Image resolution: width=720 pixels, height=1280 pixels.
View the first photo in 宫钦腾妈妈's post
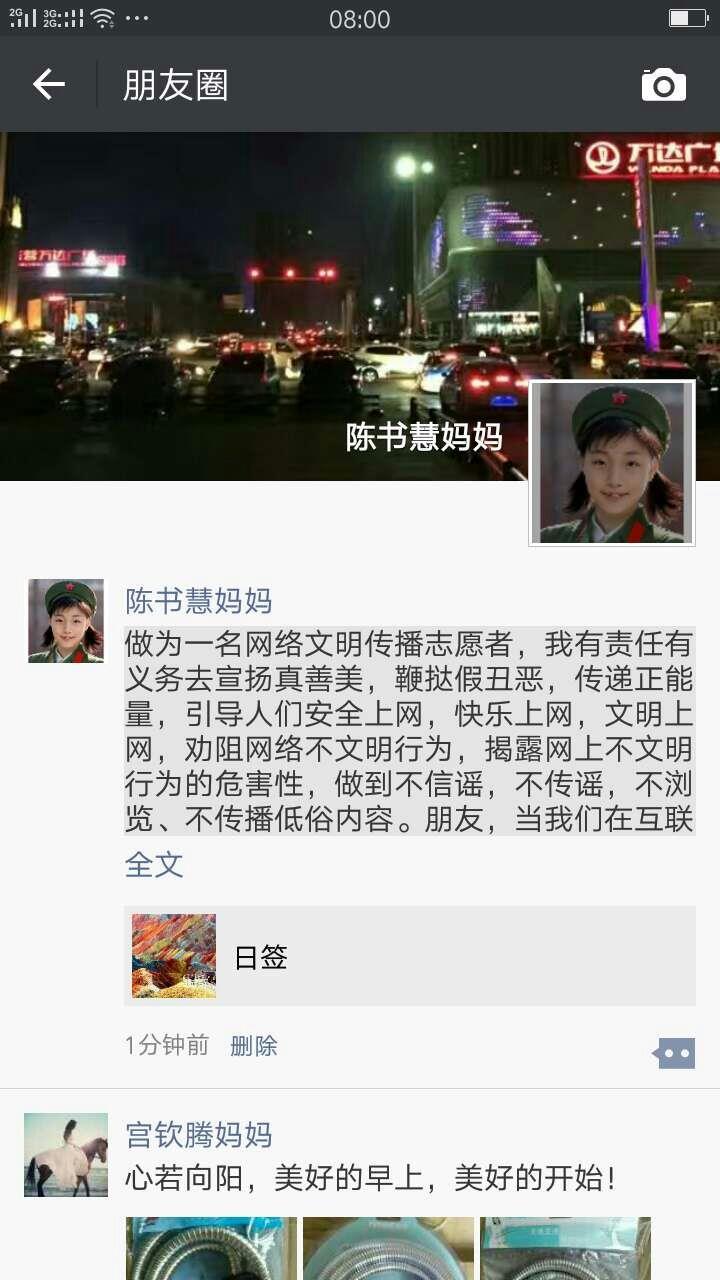click(211, 1248)
